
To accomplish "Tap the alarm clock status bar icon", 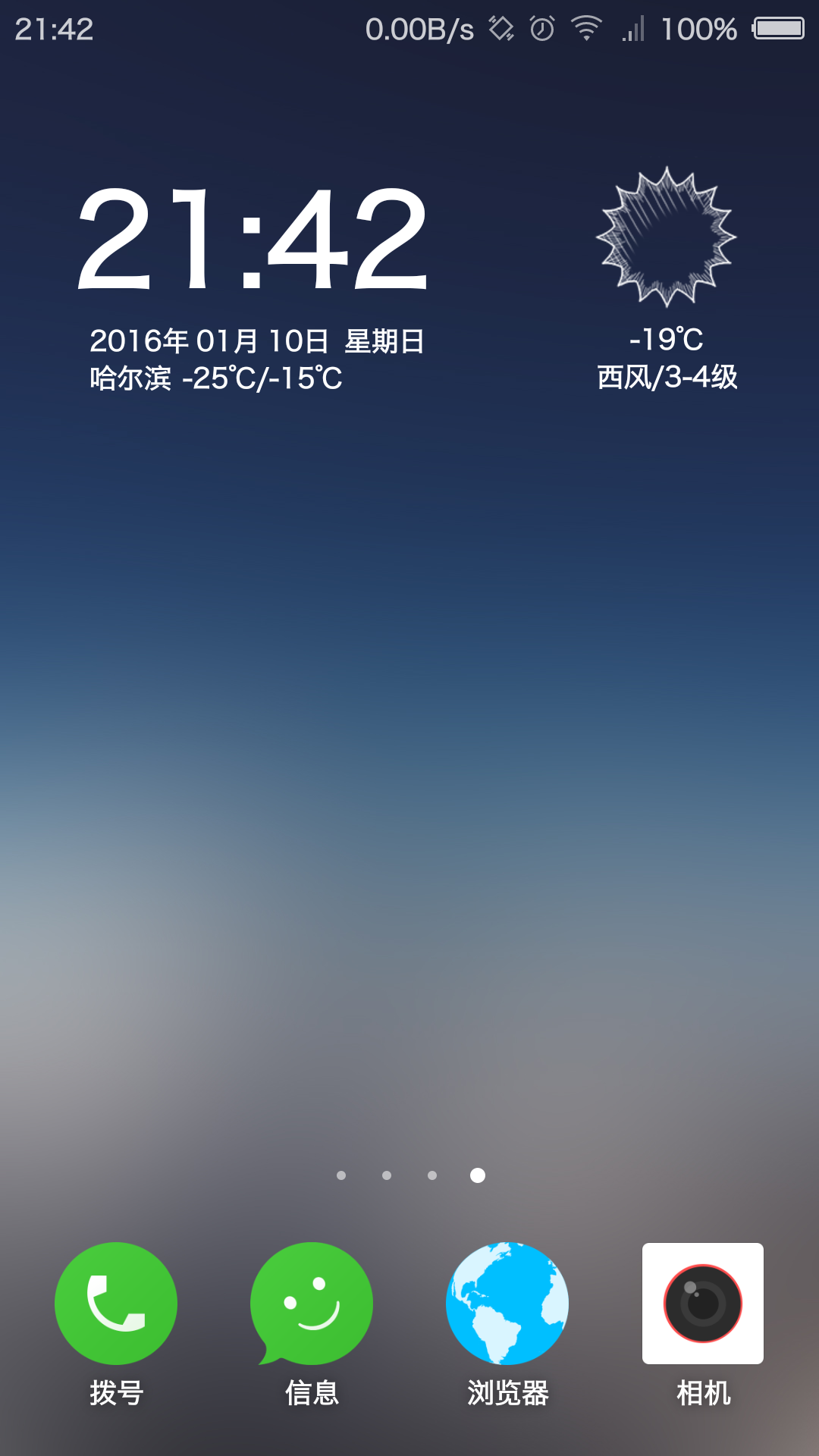I will coord(541,27).
